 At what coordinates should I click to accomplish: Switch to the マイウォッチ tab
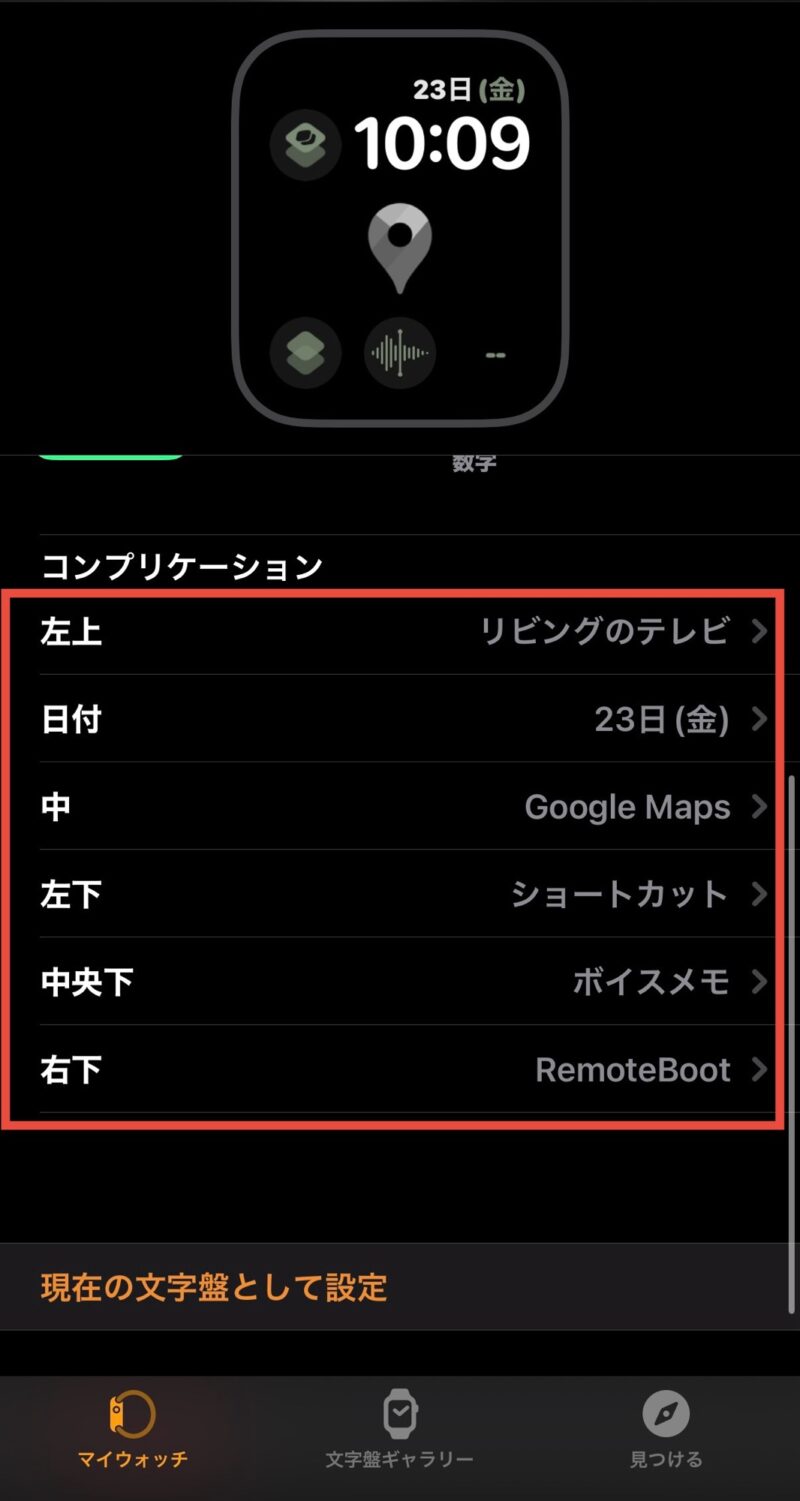[132, 1430]
